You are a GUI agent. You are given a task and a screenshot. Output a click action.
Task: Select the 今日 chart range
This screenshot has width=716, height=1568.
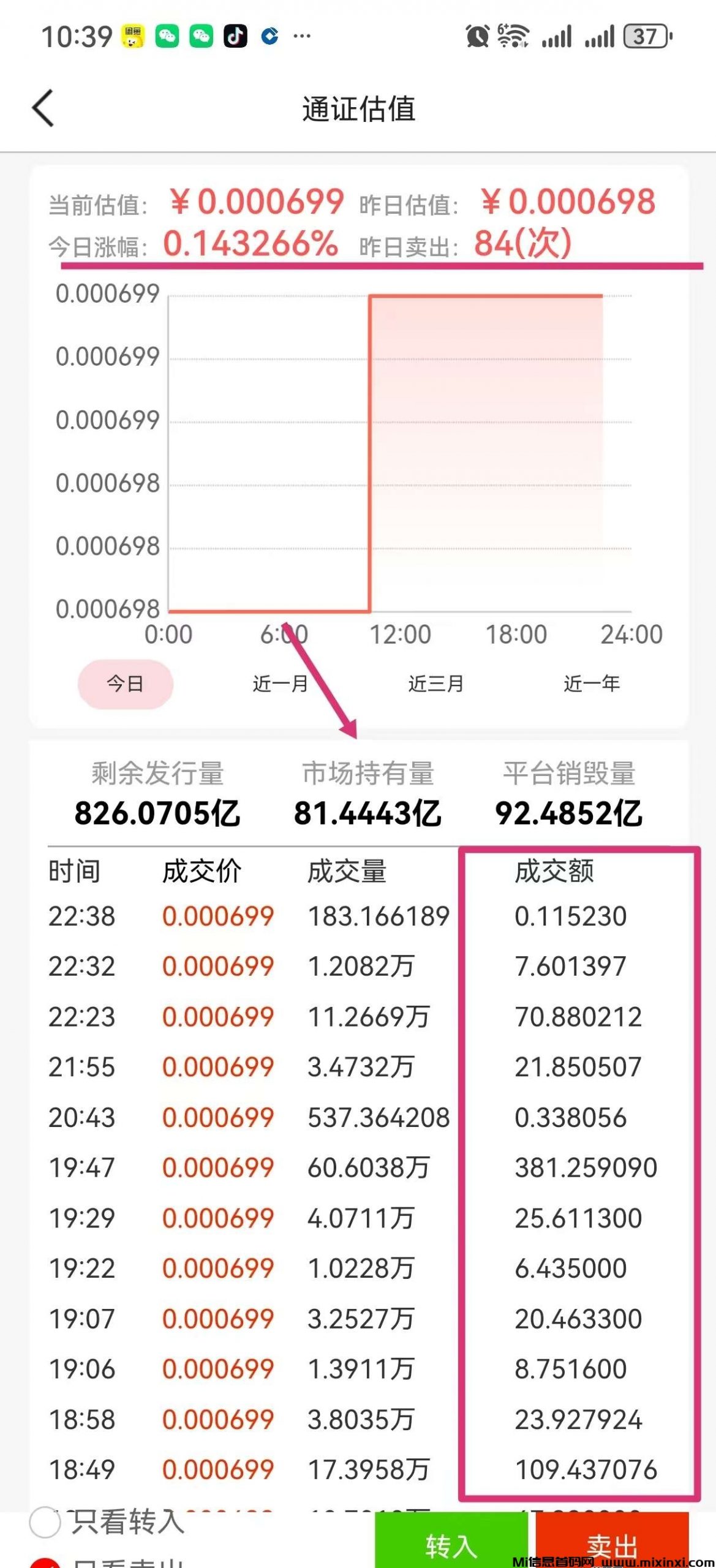pos(126,684)
